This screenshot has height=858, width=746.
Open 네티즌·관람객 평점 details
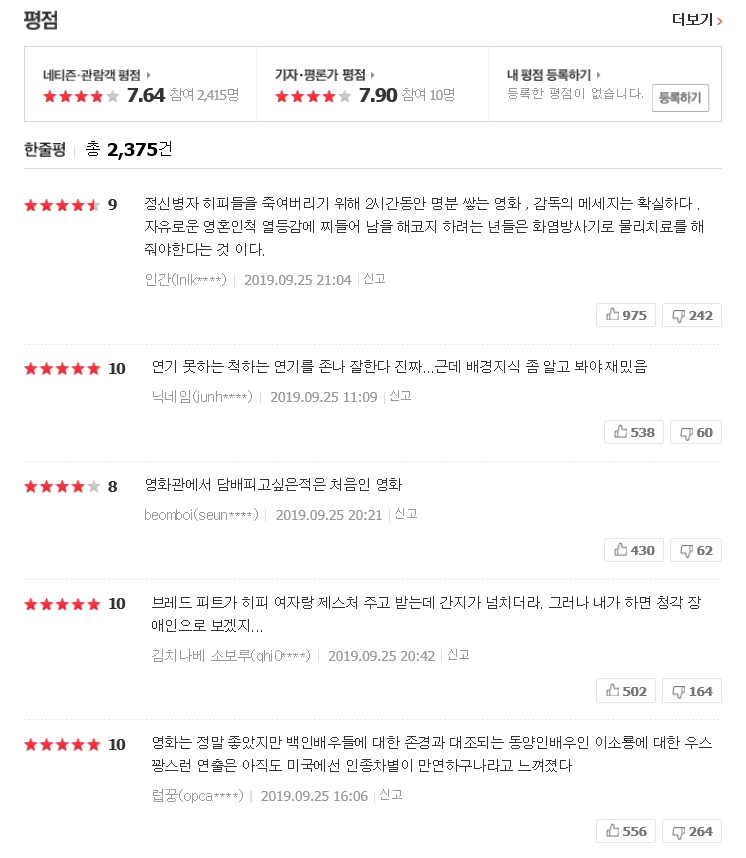pos(96,75)
